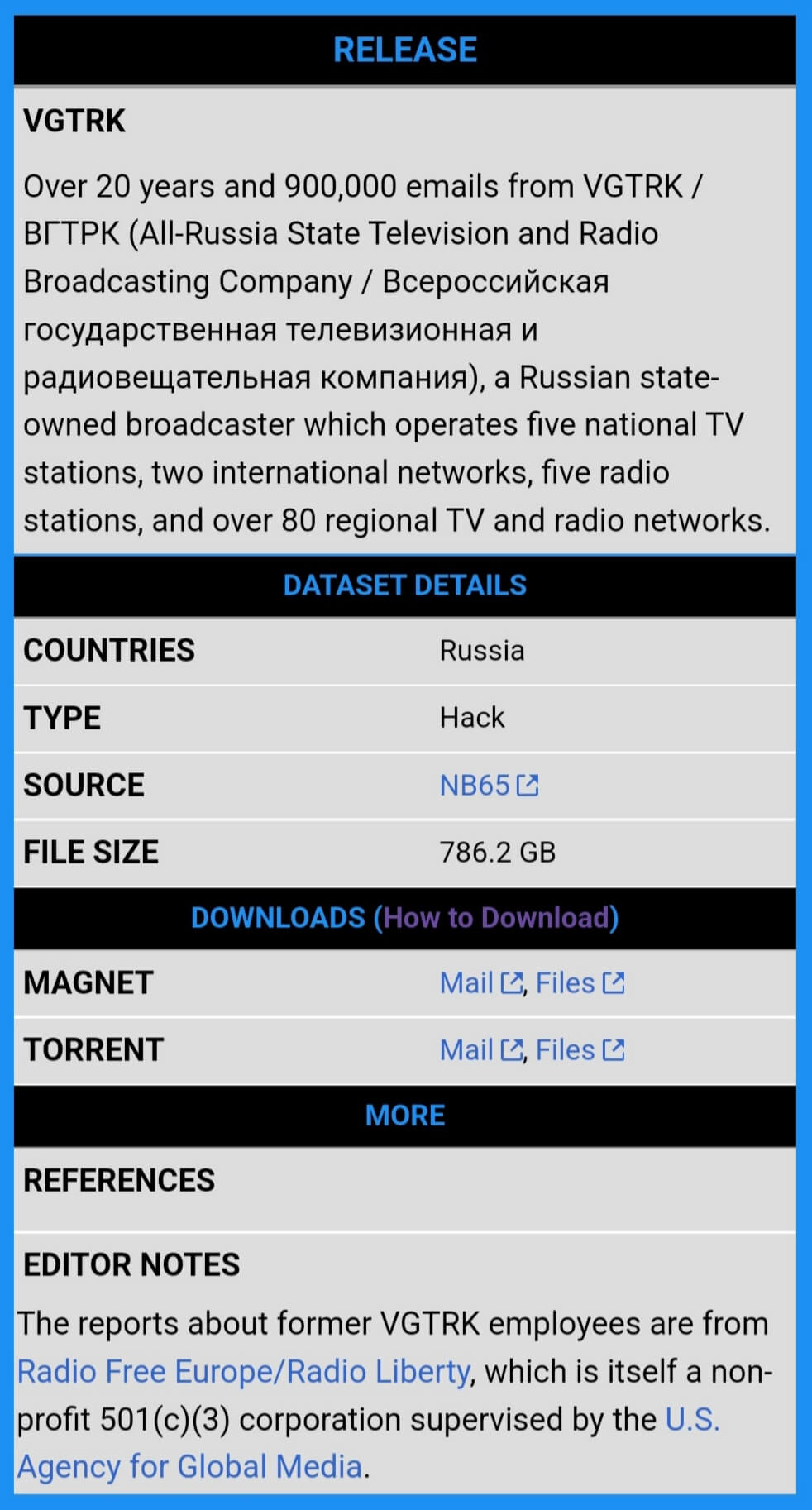Image resolution: width=812 pixels, height=1510 pixels.
Task: Open the NB65 source link
Action: tap(489, 785)
